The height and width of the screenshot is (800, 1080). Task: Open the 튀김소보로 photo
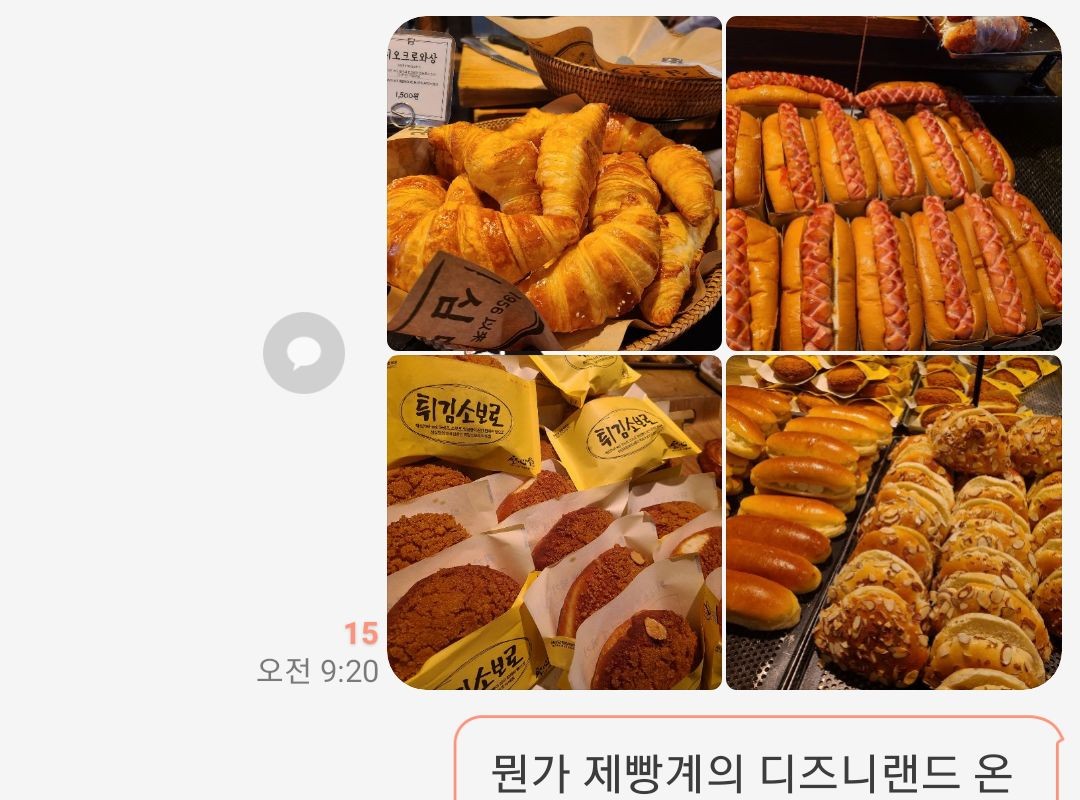[x=554, y=522]
